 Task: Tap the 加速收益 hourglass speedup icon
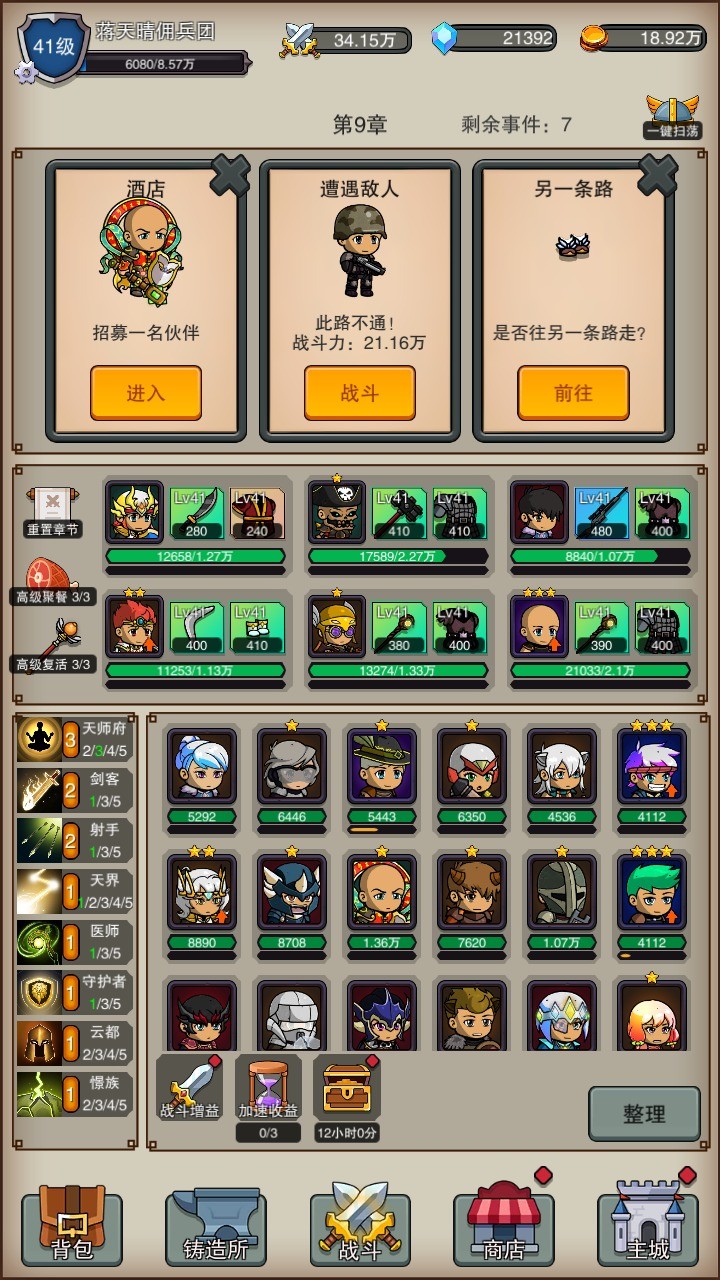click(x=267, y=1085)
